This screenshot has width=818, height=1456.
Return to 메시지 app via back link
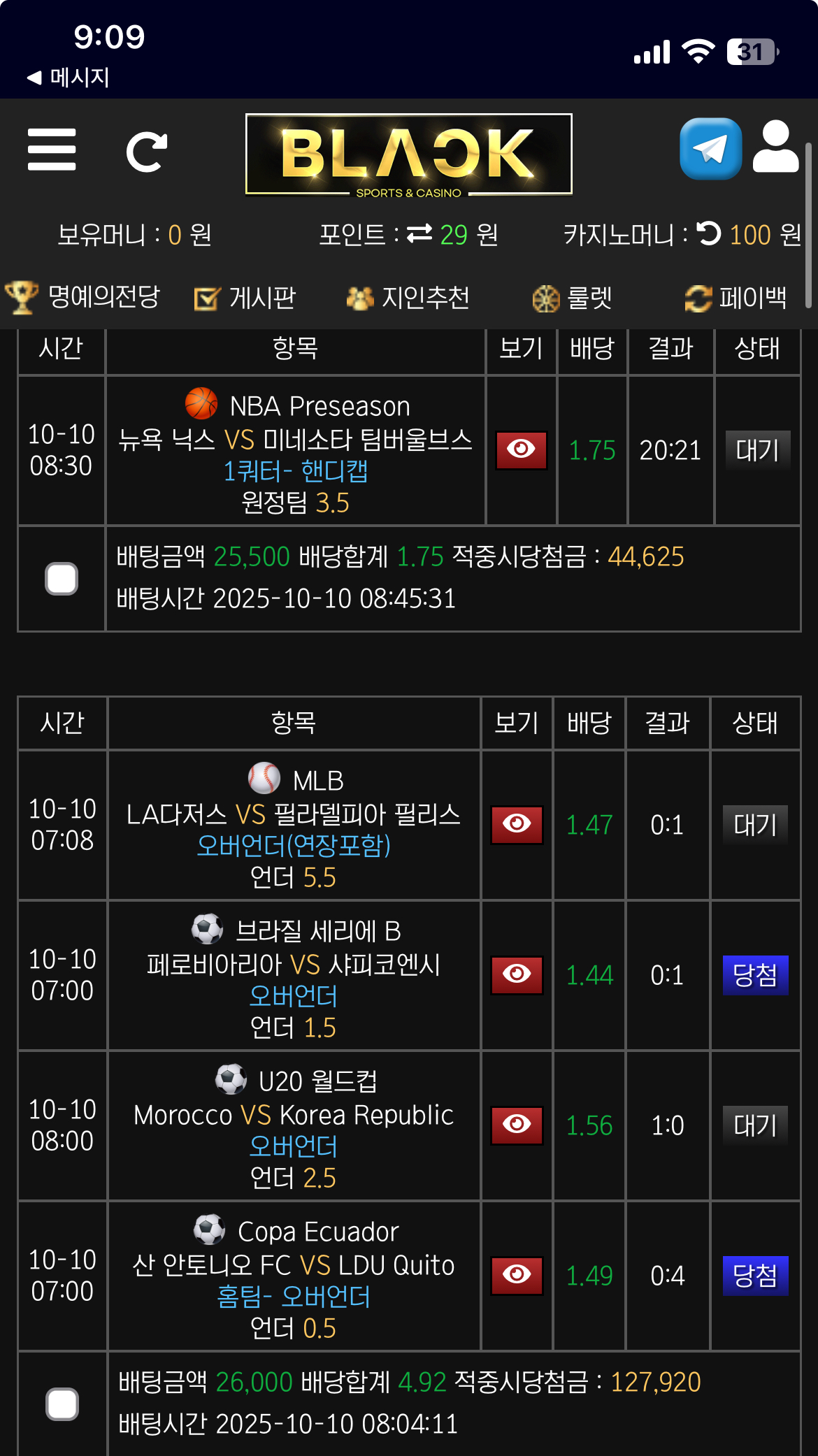pos(68,77)
